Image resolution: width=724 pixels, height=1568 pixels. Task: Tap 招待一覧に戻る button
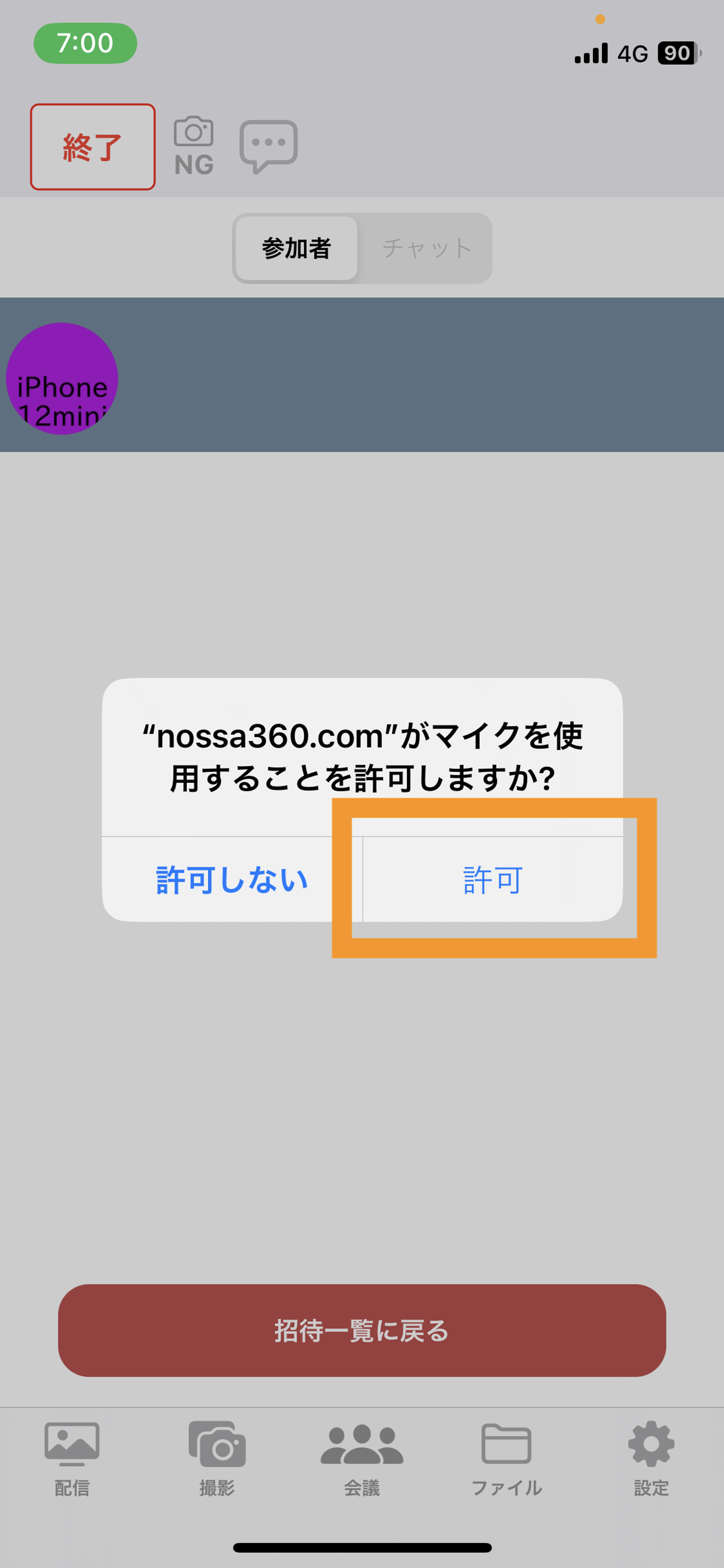(x=361, y=1330)
